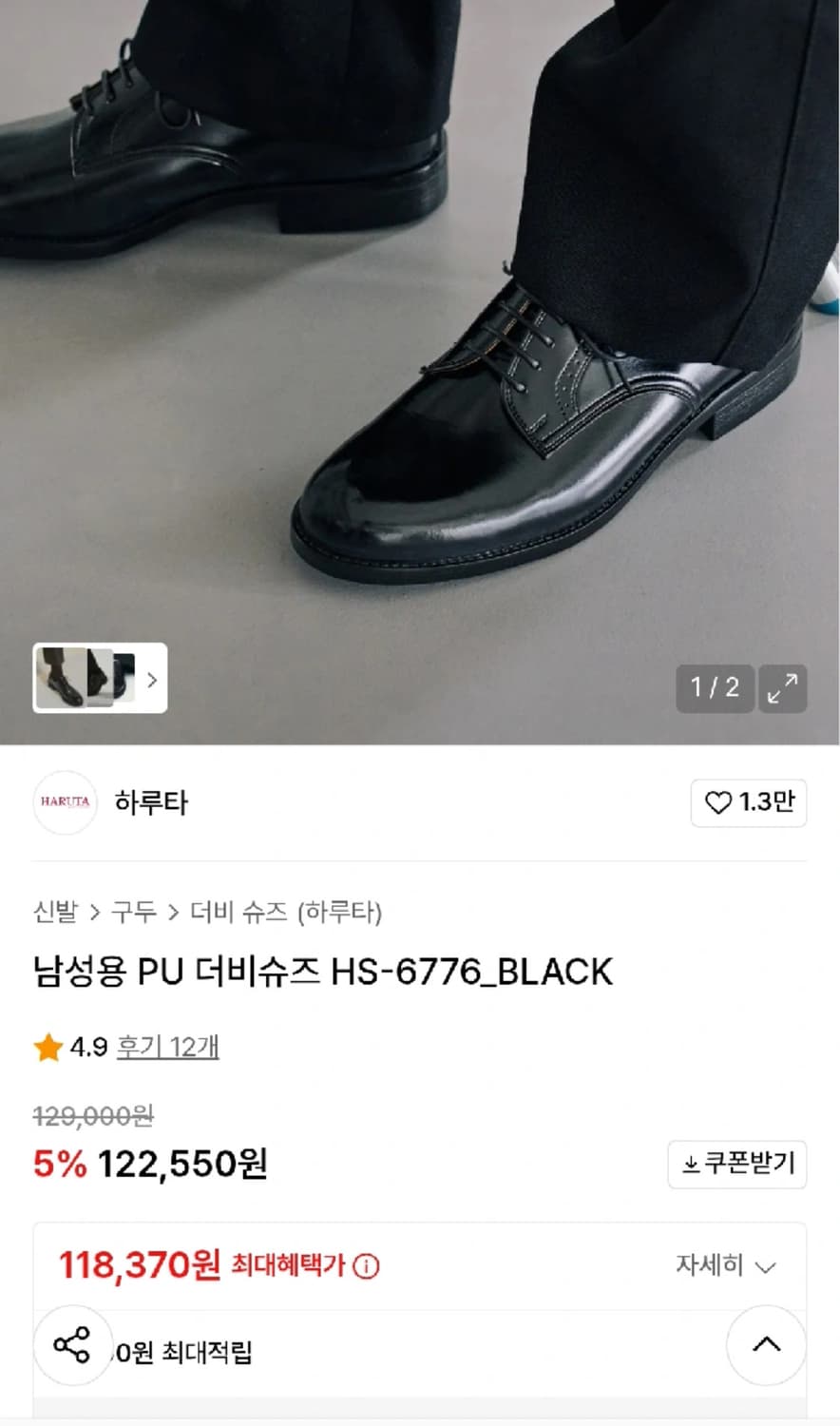The height and width of the screenshot is (1426, 840).
Task: Click the next arrow on the thumbnail strip
Action: click(x=152, y=680)
